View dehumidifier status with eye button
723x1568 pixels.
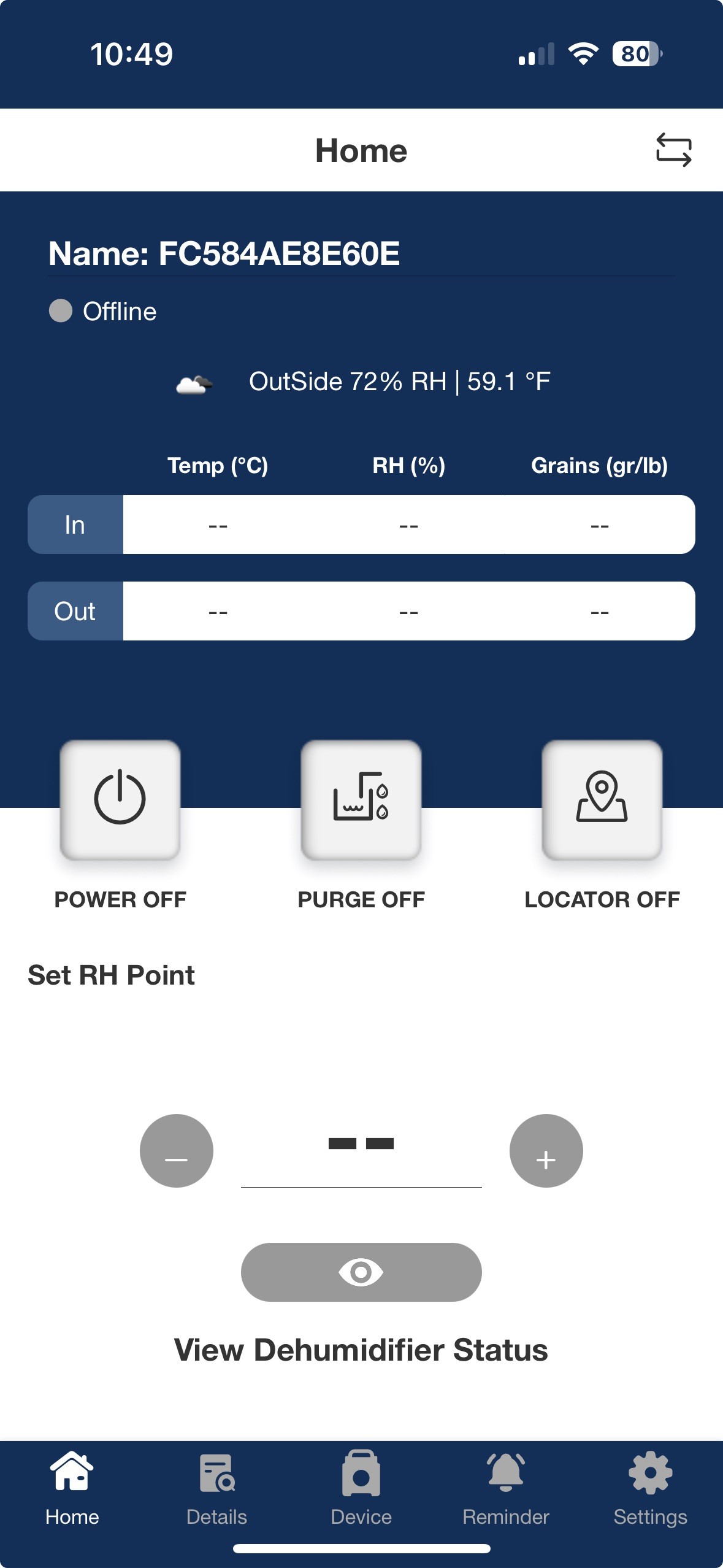361,1272
